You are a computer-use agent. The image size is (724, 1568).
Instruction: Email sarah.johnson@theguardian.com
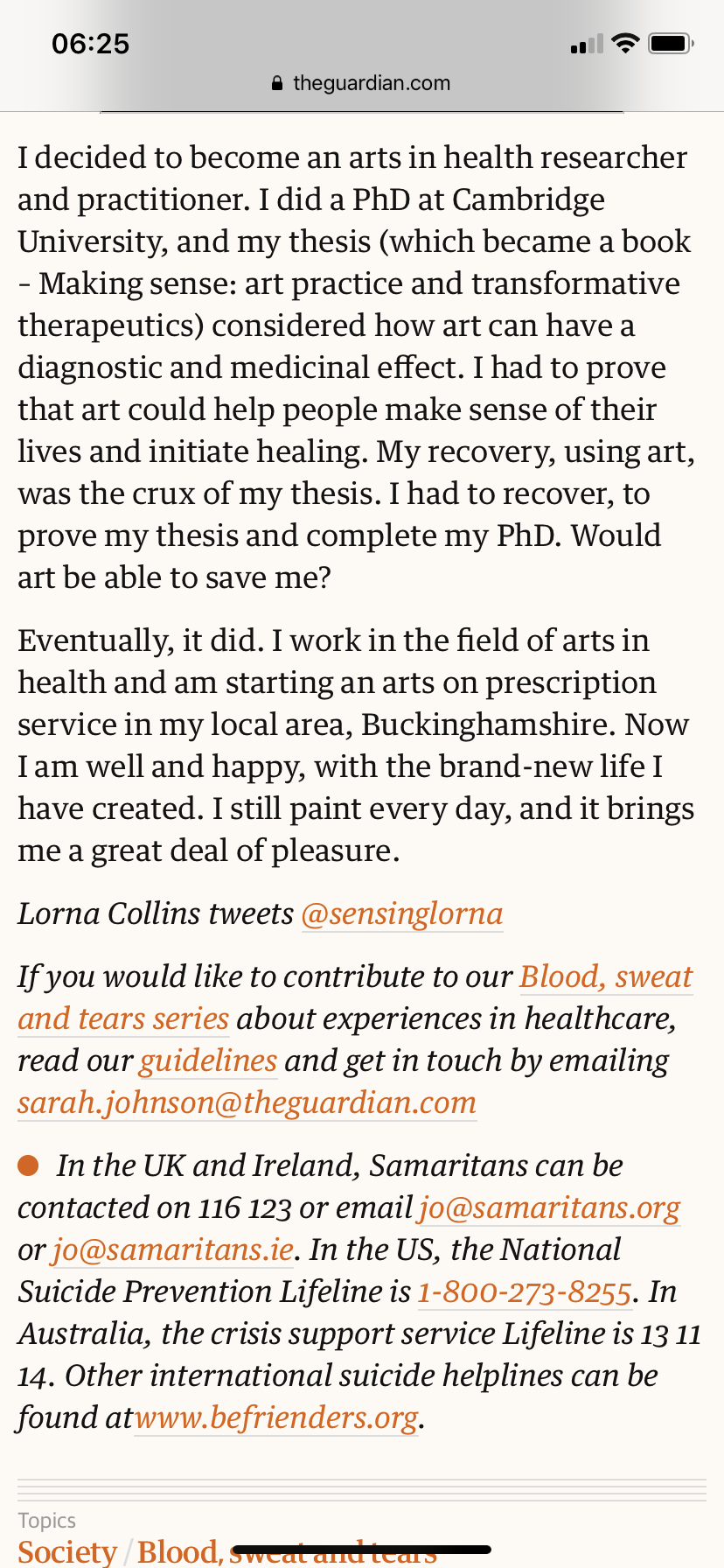(247, 1102)
